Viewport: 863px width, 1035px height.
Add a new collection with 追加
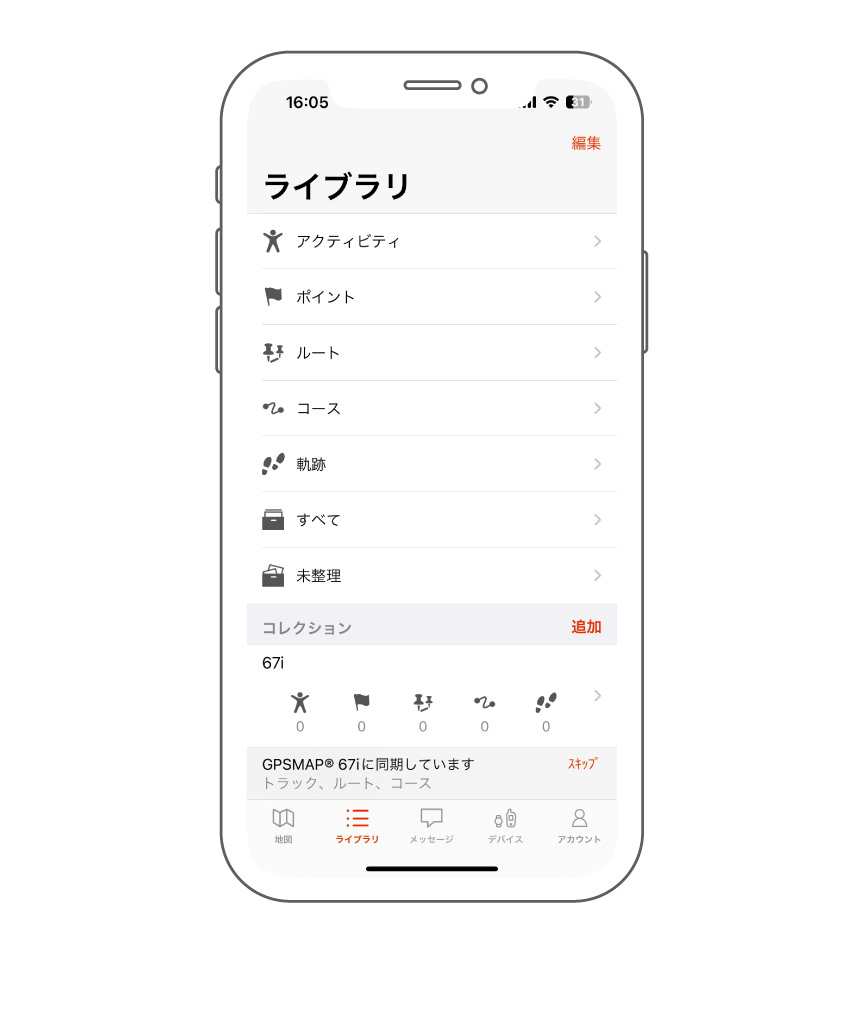pos(586,627)
